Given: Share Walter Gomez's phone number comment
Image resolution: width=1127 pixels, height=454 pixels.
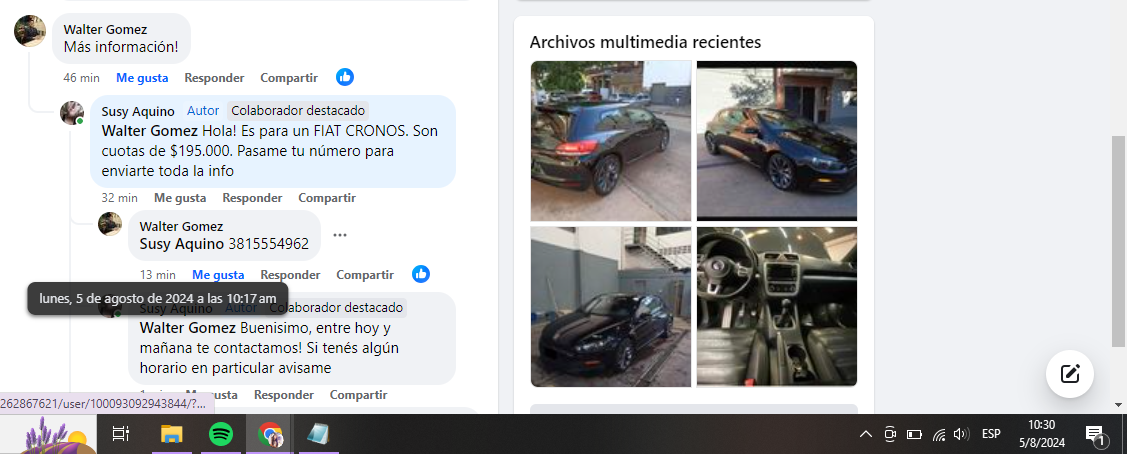Looking at the screenshot, I should (364, 275).
